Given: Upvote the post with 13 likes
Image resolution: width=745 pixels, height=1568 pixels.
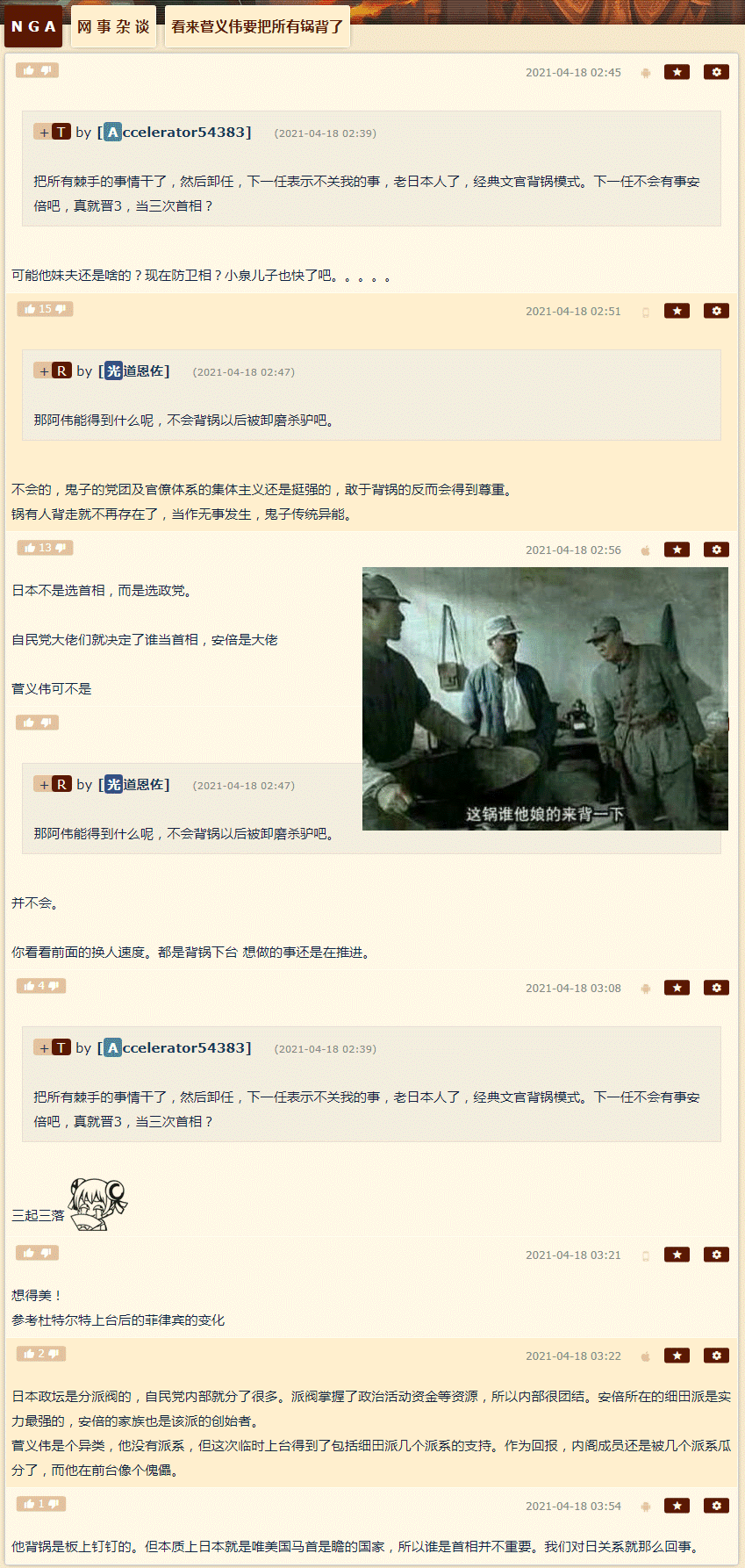Looking at the screenshot, I should click(30, 548).
